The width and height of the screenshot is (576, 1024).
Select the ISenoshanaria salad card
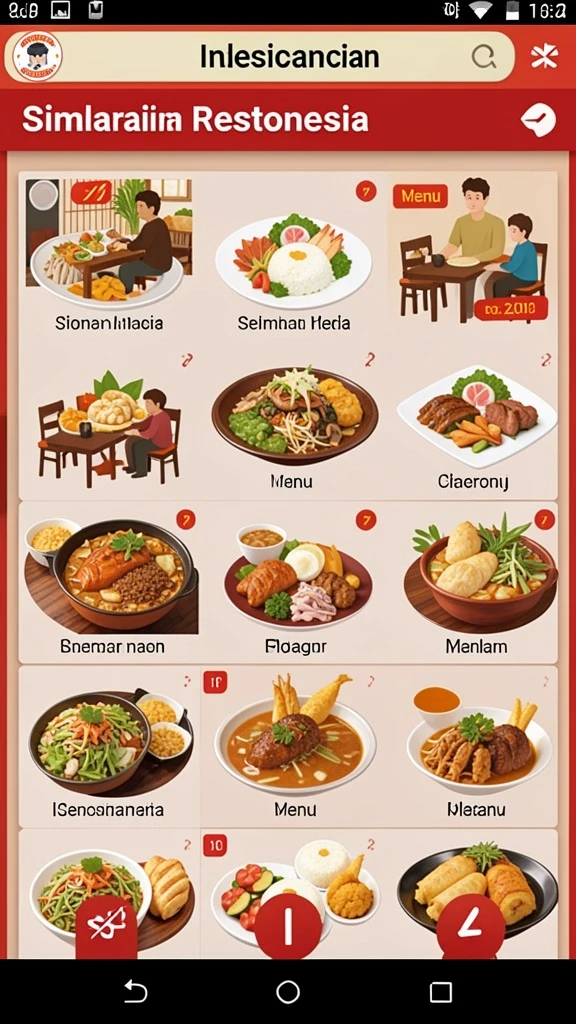coord(109,746)
